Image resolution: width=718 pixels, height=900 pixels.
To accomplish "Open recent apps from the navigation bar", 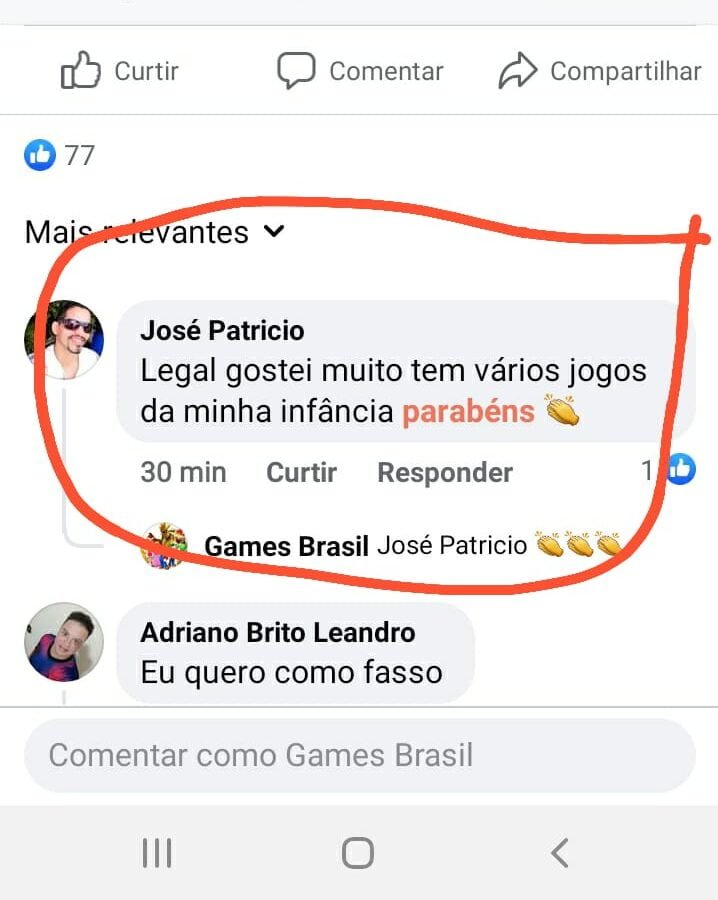I will pyautogui.click(x=157, y=853).
